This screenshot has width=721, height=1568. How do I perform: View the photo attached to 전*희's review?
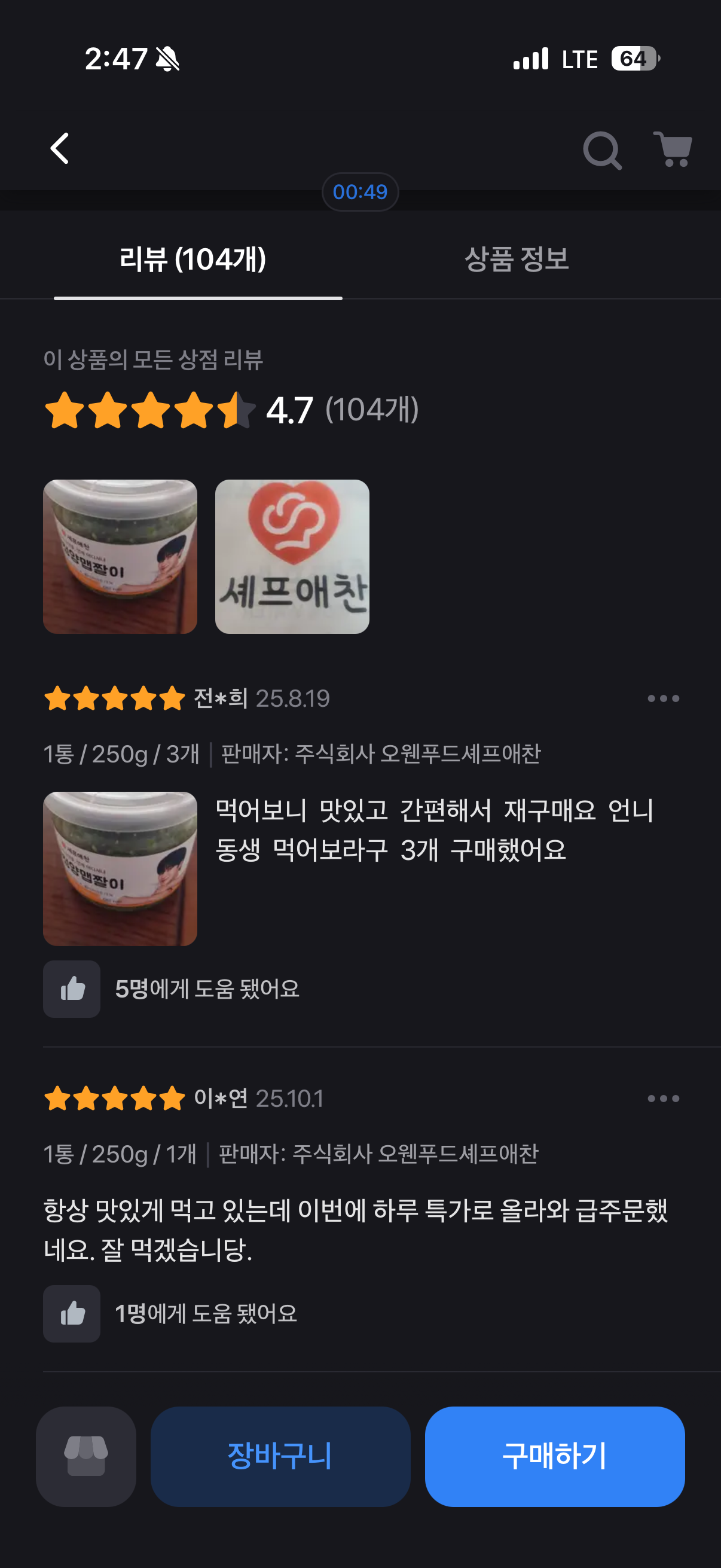click(120, 868)
